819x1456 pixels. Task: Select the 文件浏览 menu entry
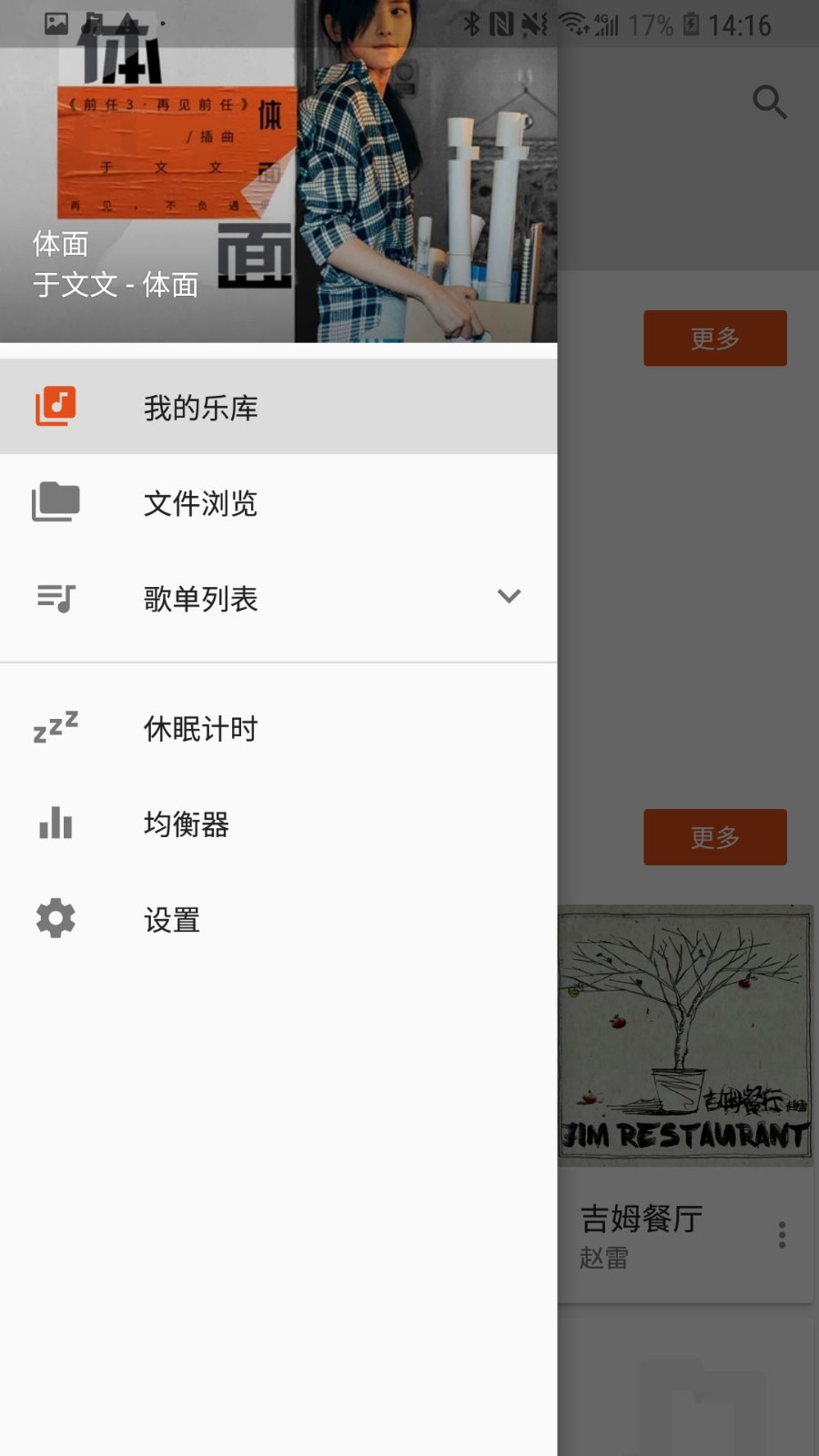200,502
